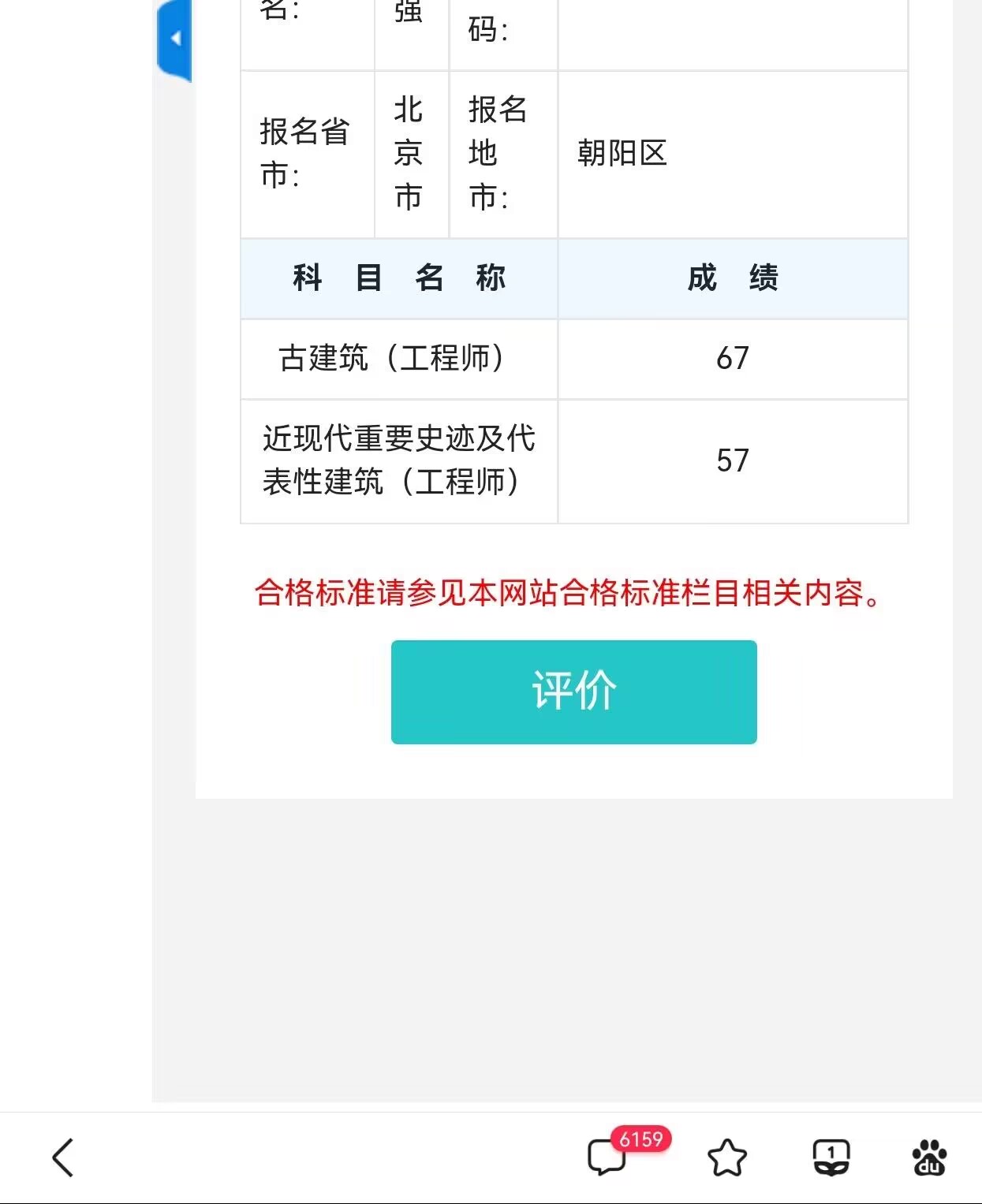Tap the score cell showing 67
Screen dimensions: 982x1204
point(733,360)
